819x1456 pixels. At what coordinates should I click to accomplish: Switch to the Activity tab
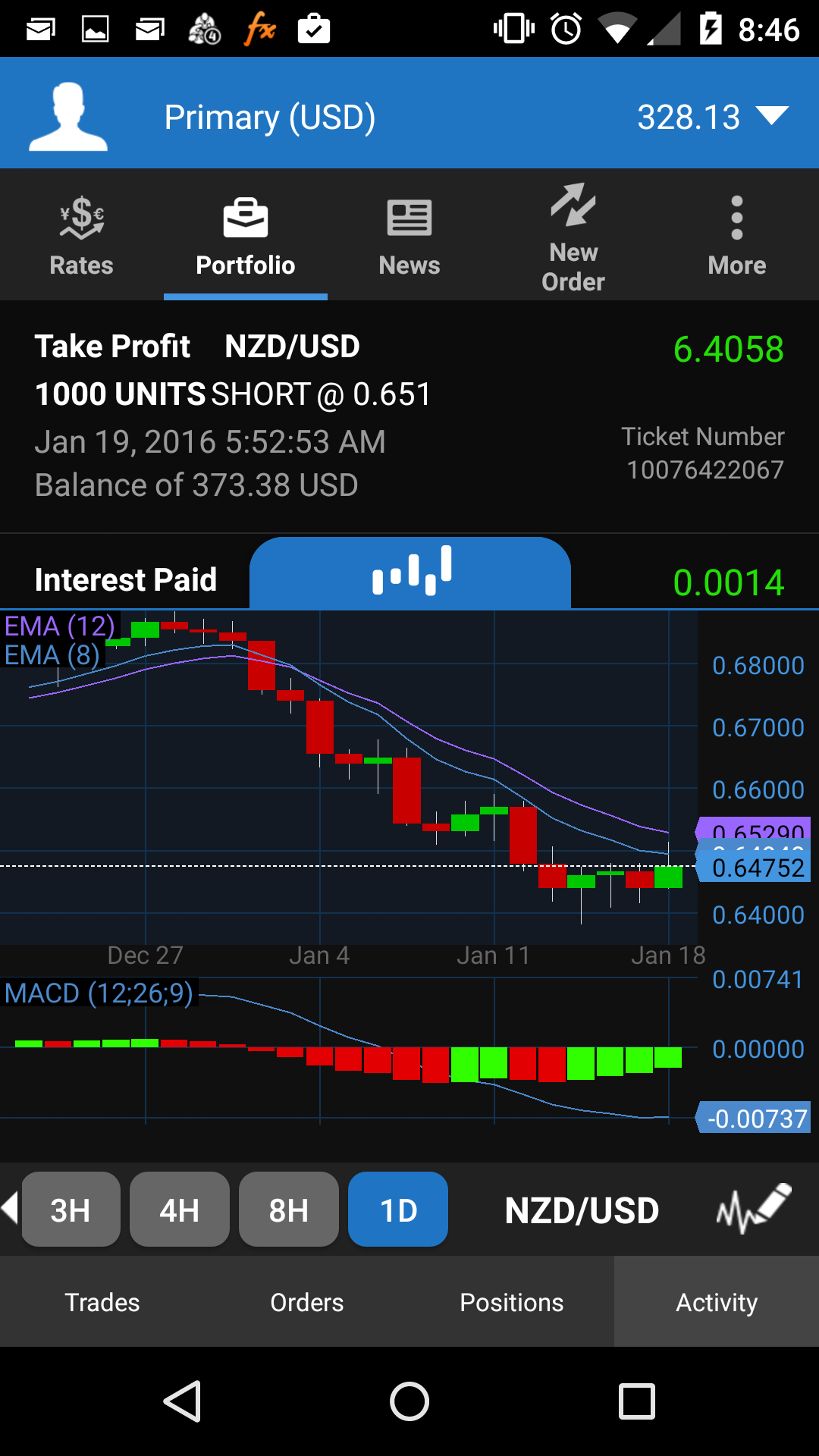(717, 1302)
